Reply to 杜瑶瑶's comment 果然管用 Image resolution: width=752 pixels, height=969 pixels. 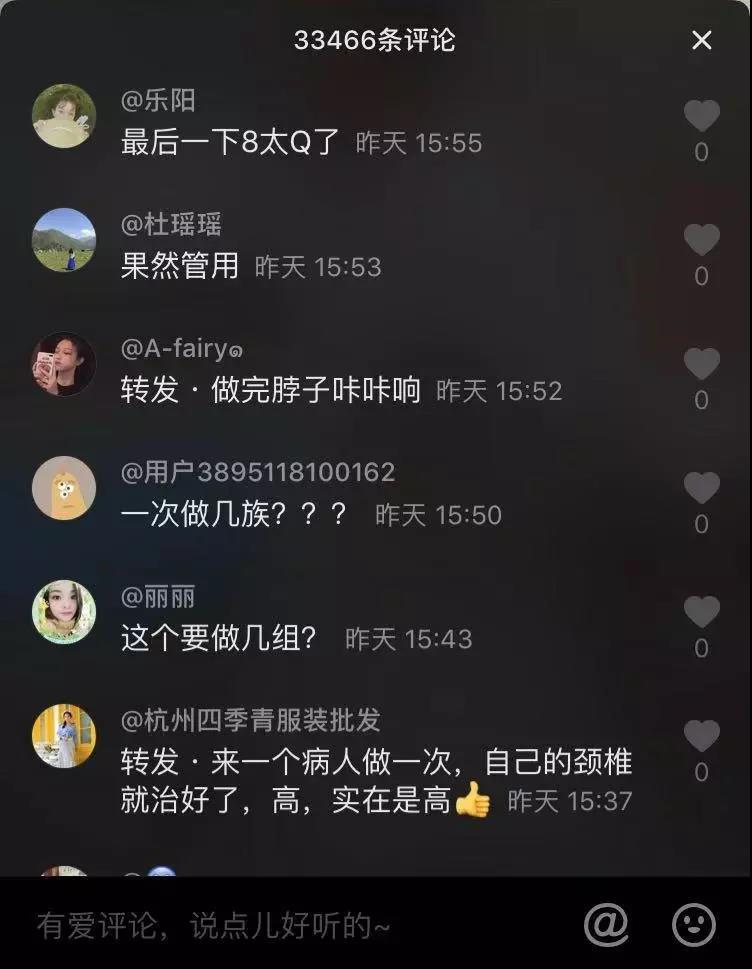[180, 267]
